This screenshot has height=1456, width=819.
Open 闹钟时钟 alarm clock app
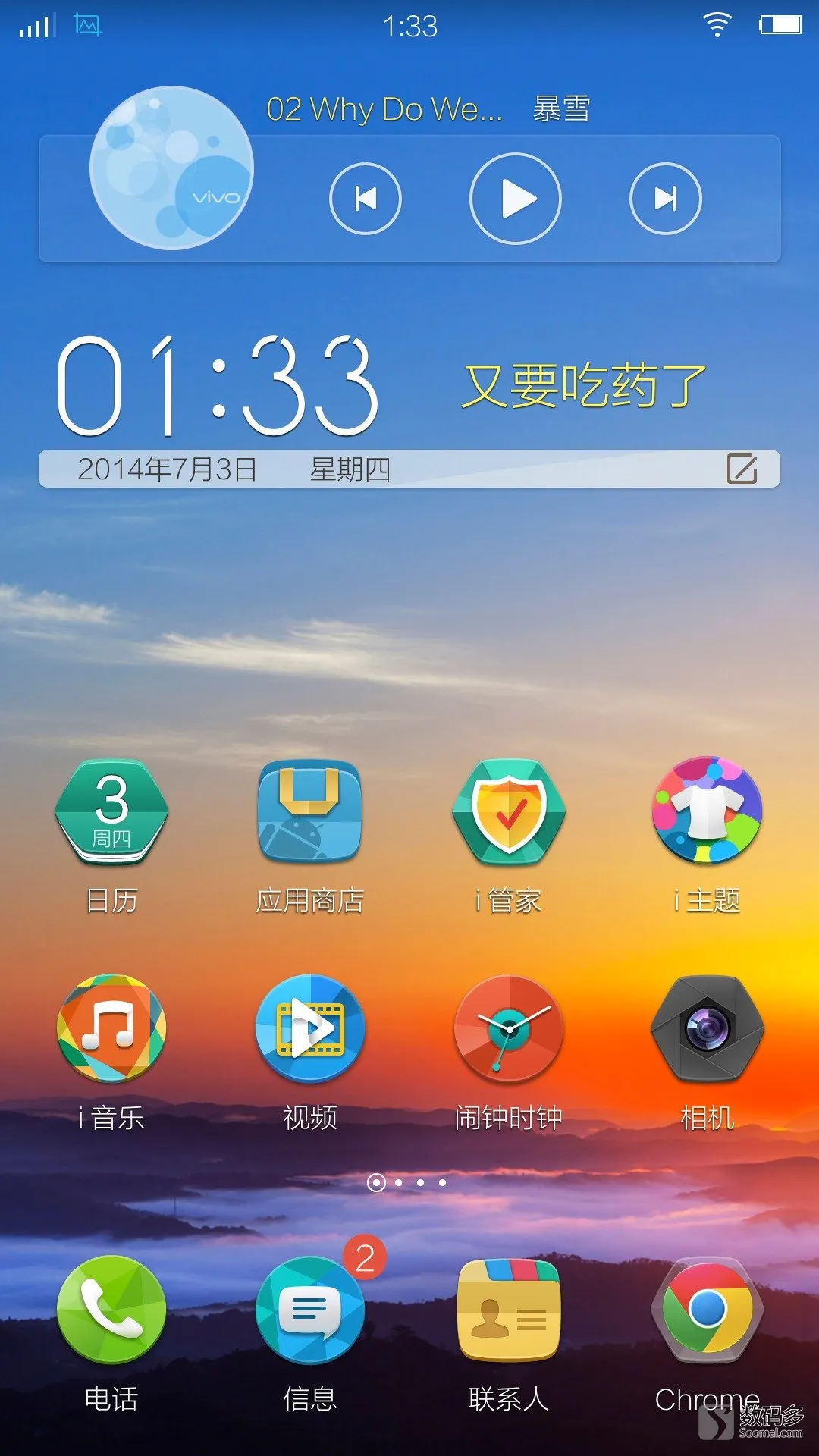tap(509, 1029)
